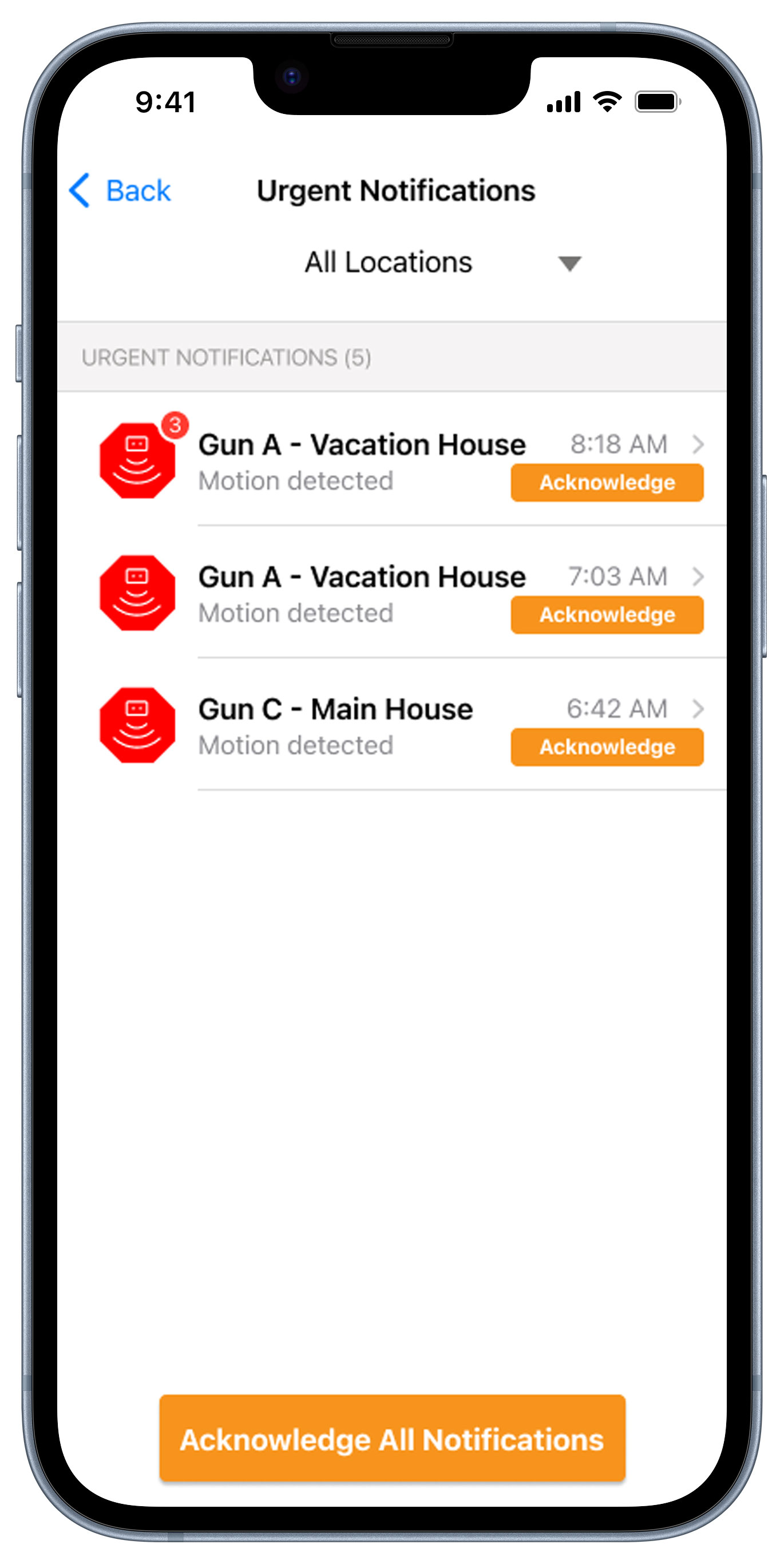
Task: Tap Acknowledge All Notifications
Action: pyautogui.click(x=392, y=1438)
